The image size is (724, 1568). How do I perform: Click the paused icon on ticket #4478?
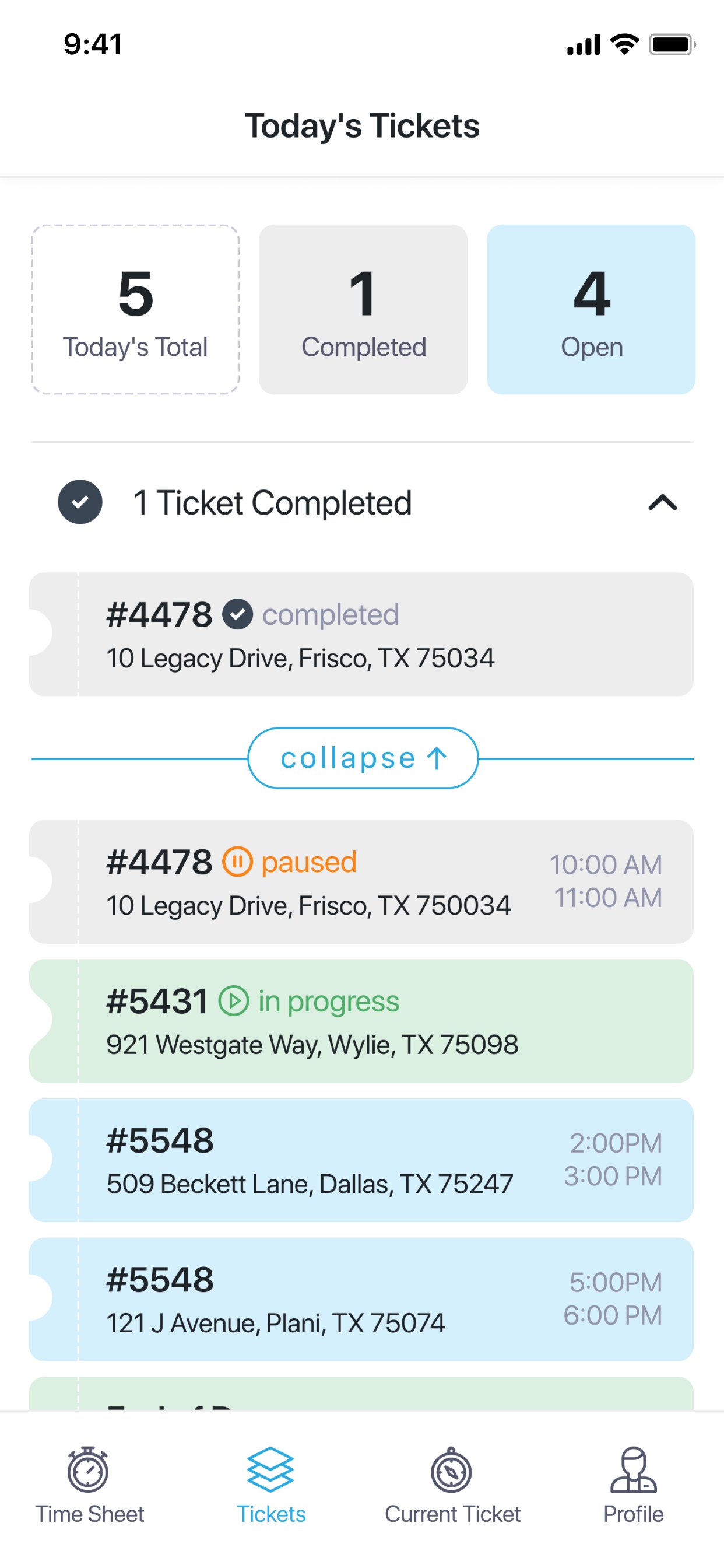click(x=238, y=862)
